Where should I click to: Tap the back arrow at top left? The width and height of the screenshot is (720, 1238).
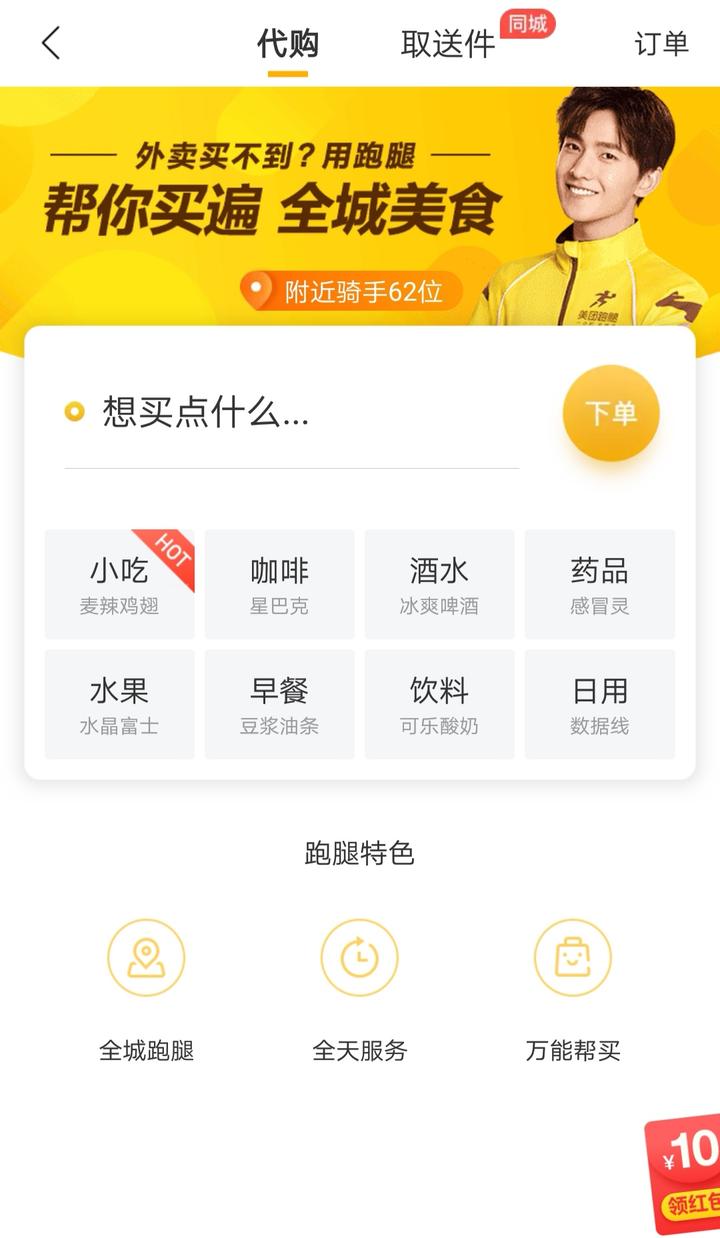click(x=50, y=45)
